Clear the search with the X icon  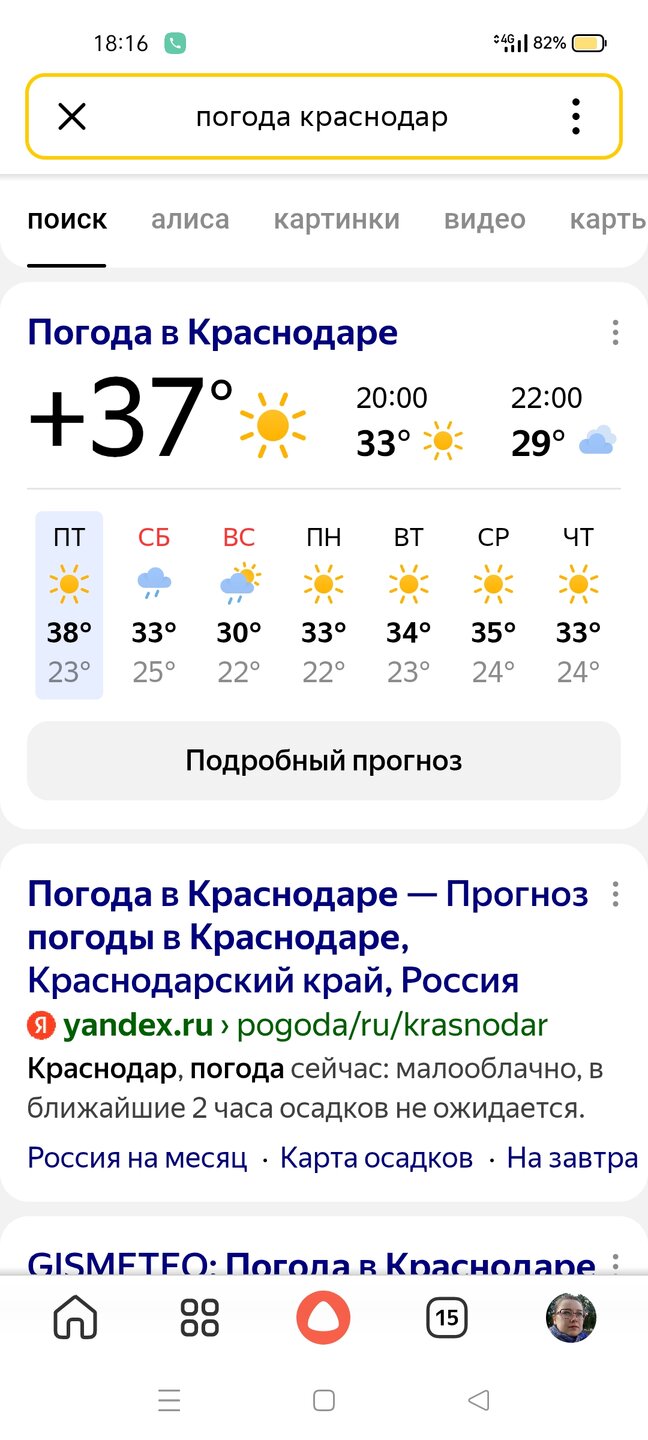coord(72,117)
